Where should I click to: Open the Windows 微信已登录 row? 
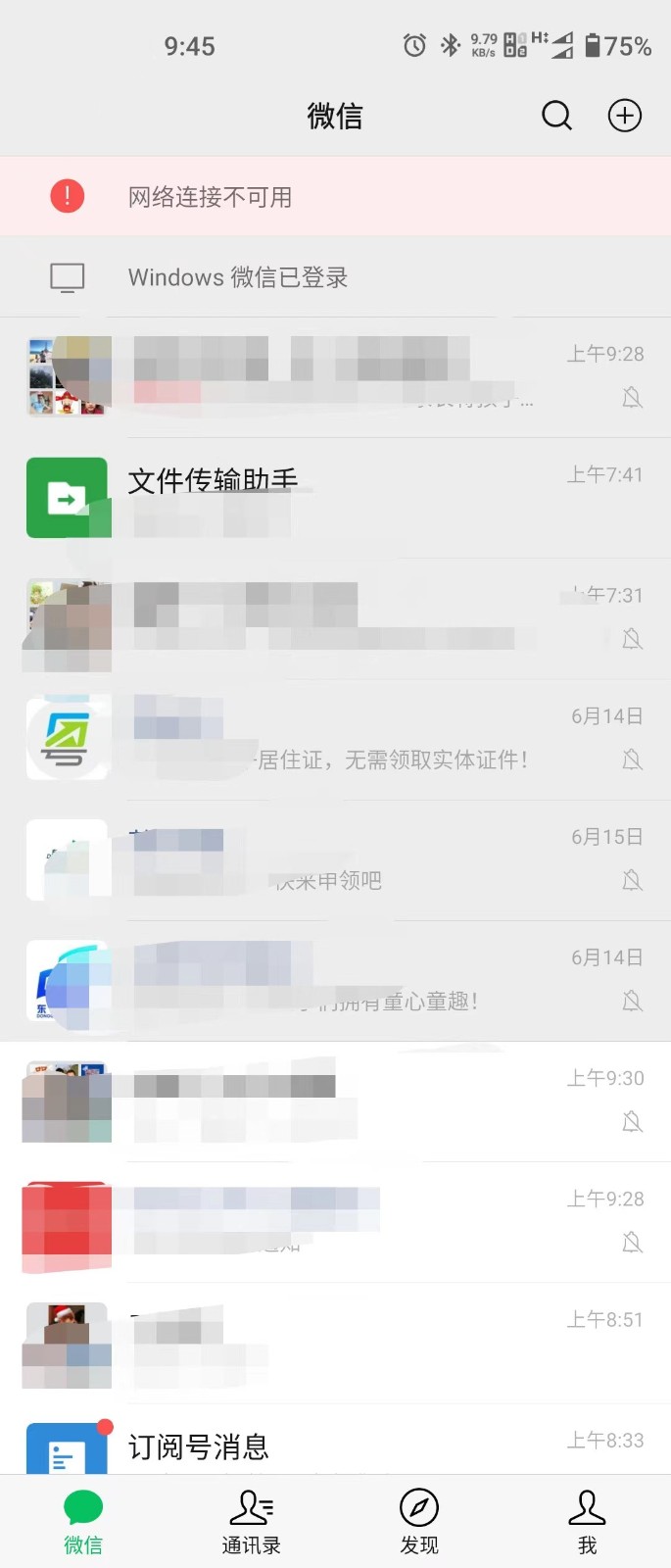(335, 277)
